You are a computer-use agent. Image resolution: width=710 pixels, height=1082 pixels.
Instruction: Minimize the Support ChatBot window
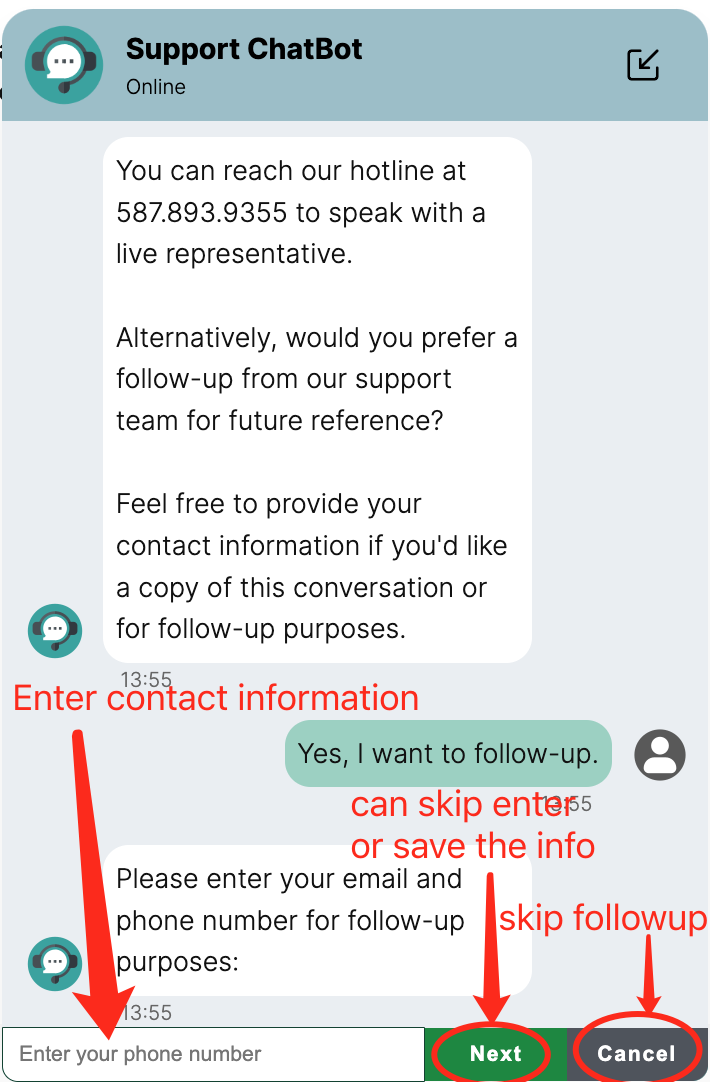pyautogui.click(x=643, y=65)
